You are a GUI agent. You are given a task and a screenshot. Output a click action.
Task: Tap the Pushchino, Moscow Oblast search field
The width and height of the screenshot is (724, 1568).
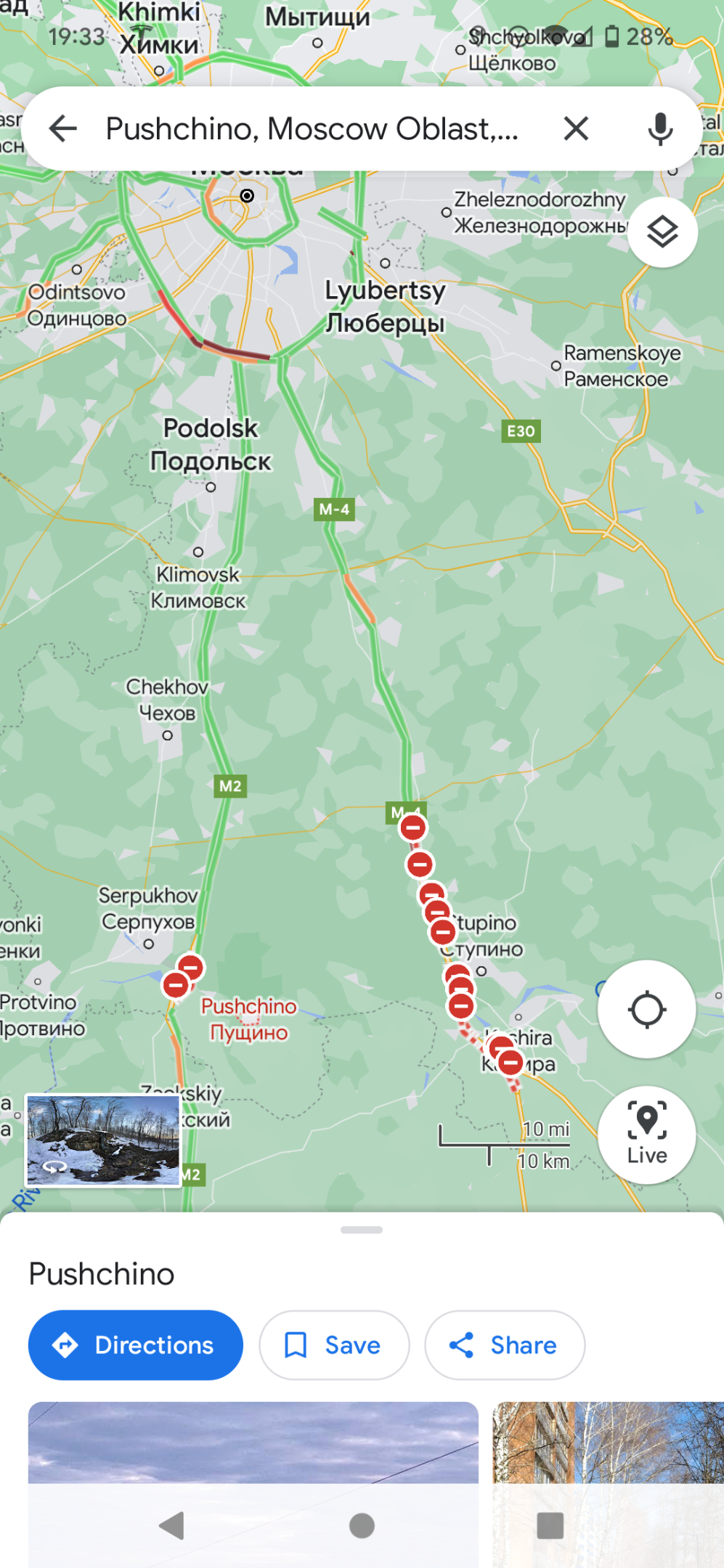[x=312, y=128]
